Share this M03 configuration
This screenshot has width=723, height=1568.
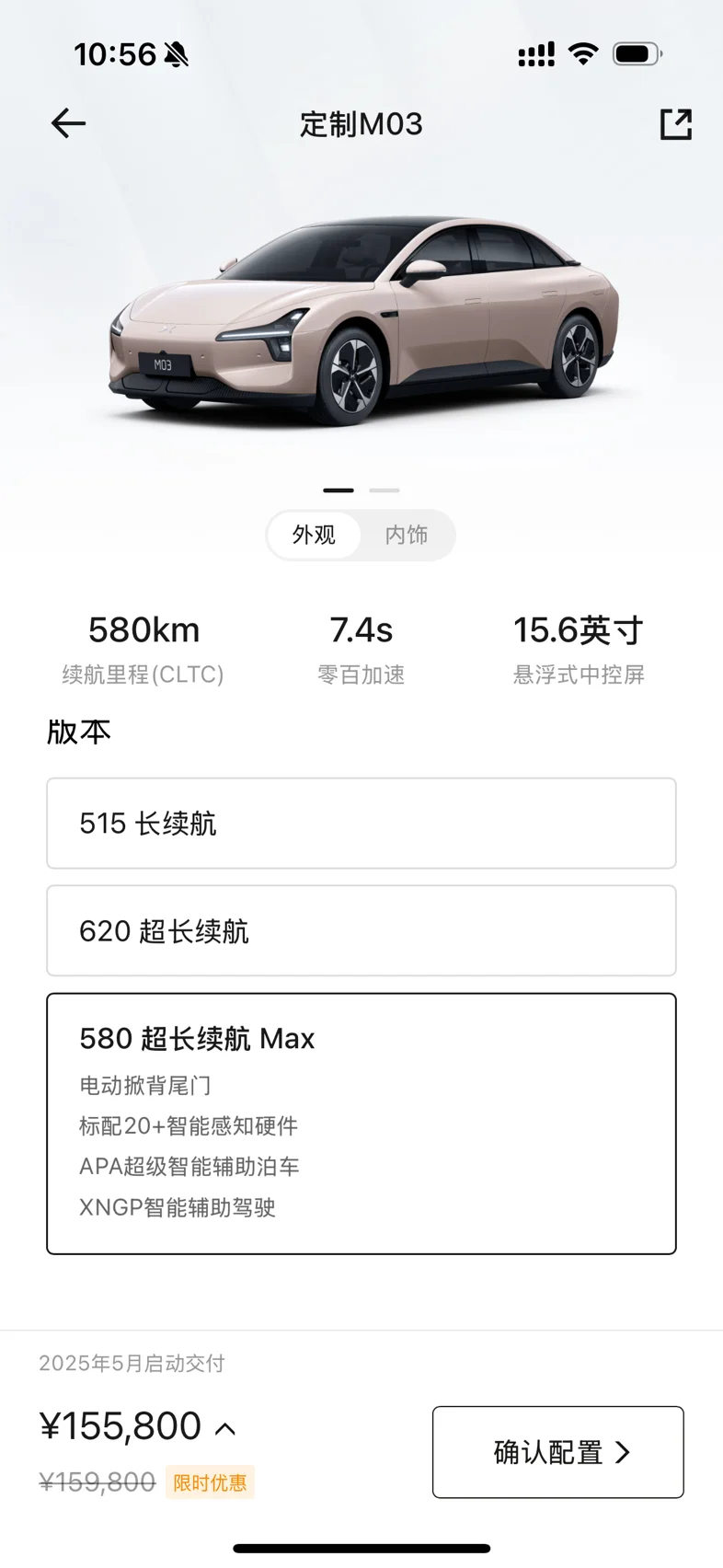pos(675,124)
